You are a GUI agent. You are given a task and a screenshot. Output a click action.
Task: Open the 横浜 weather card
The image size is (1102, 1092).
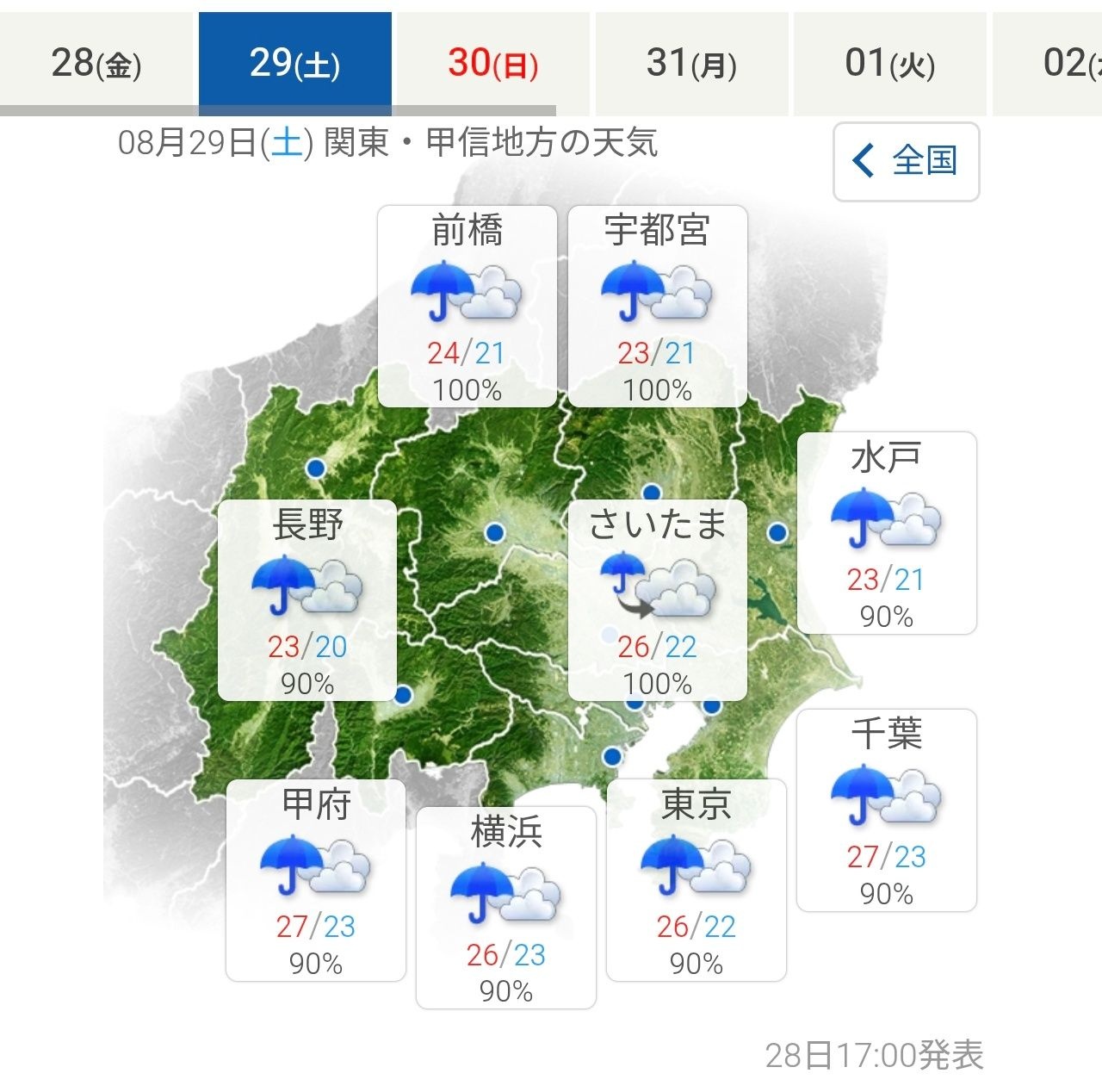(x=506, y=908)
